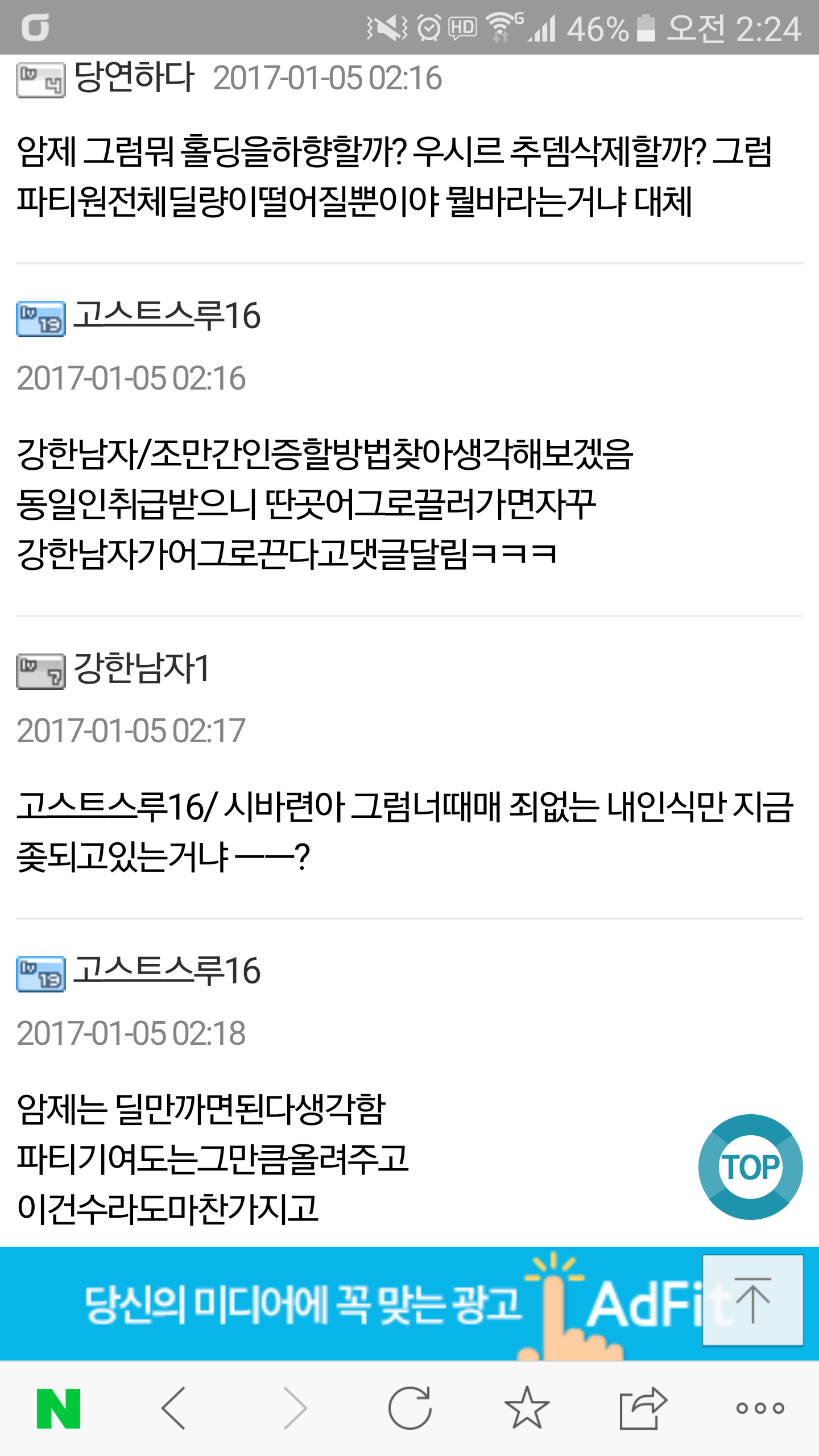Image resolution: width=819 pixels, height=1456 pixels.
Task: Tap the circular TOP button
Action: click(750, 1167)
